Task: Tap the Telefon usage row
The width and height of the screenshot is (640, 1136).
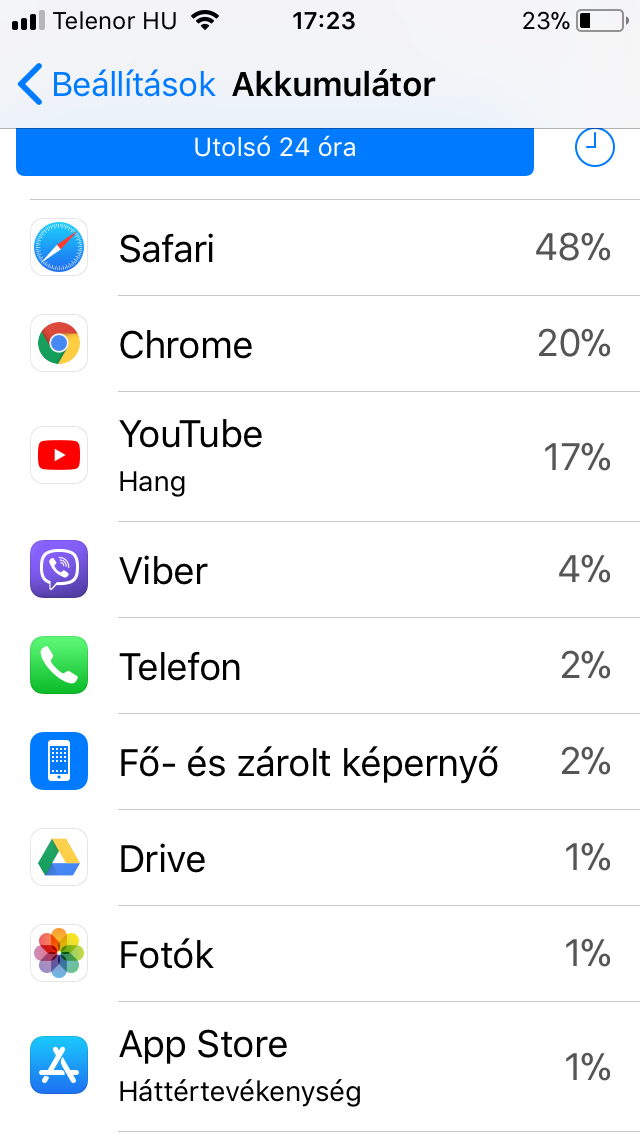Action: point(320,666)
